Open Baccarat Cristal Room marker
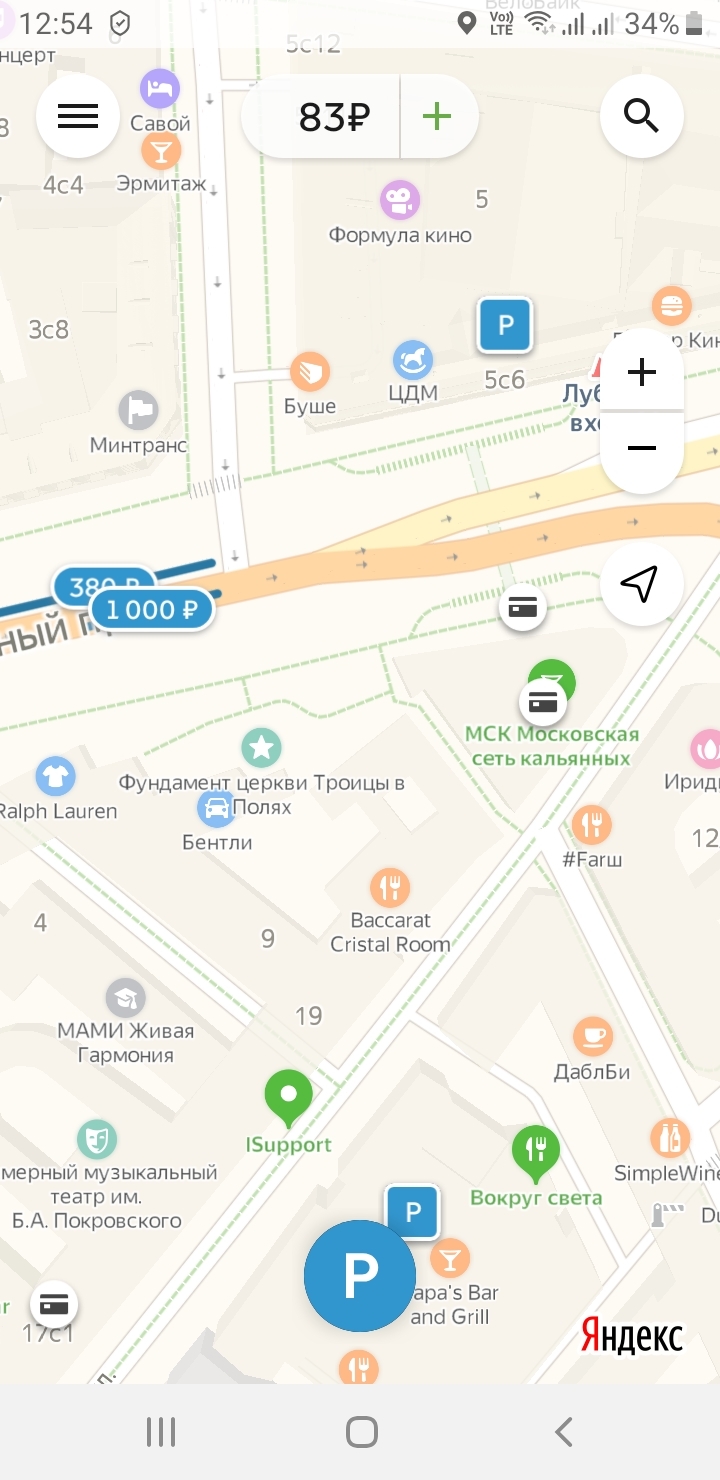This screenshot has width=720, height=1480. [x=390, y=887]
